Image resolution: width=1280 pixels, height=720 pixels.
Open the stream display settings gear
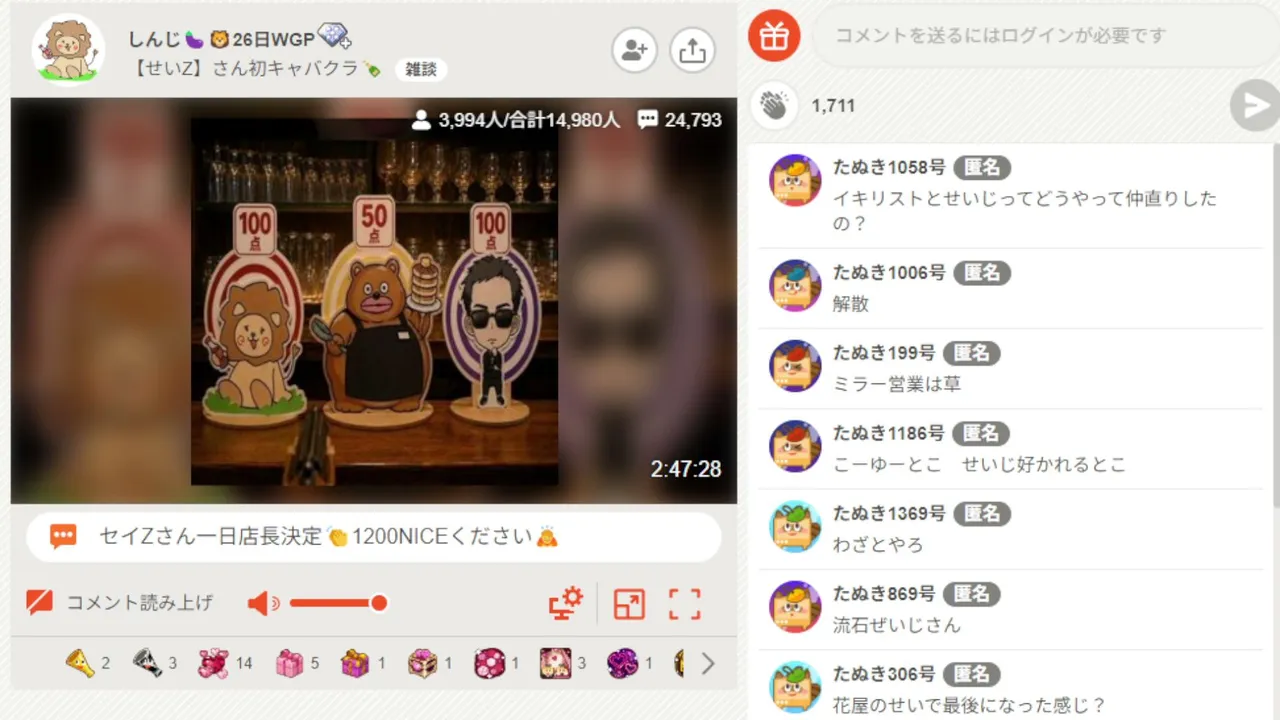(x=566, y=603)
